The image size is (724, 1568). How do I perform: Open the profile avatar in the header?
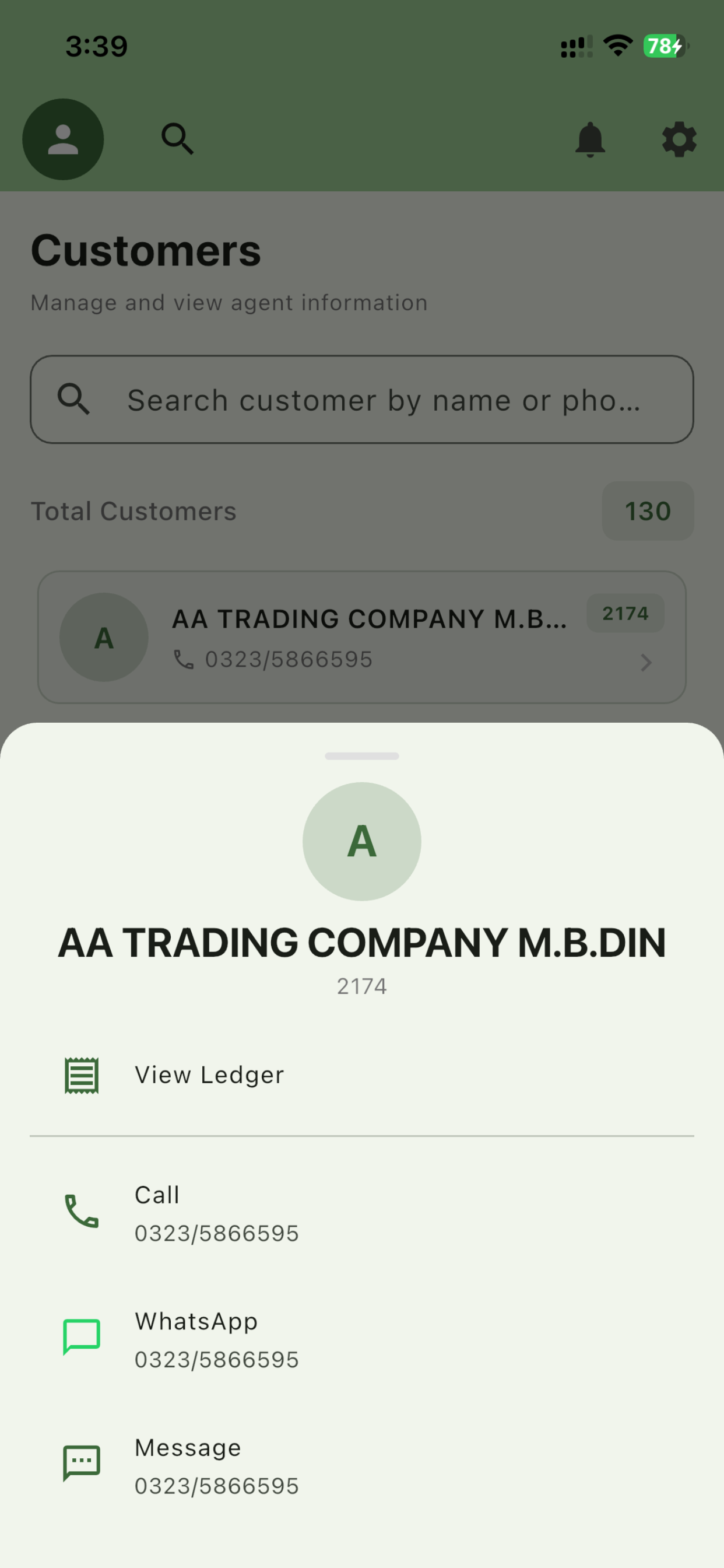pos(64,139)
